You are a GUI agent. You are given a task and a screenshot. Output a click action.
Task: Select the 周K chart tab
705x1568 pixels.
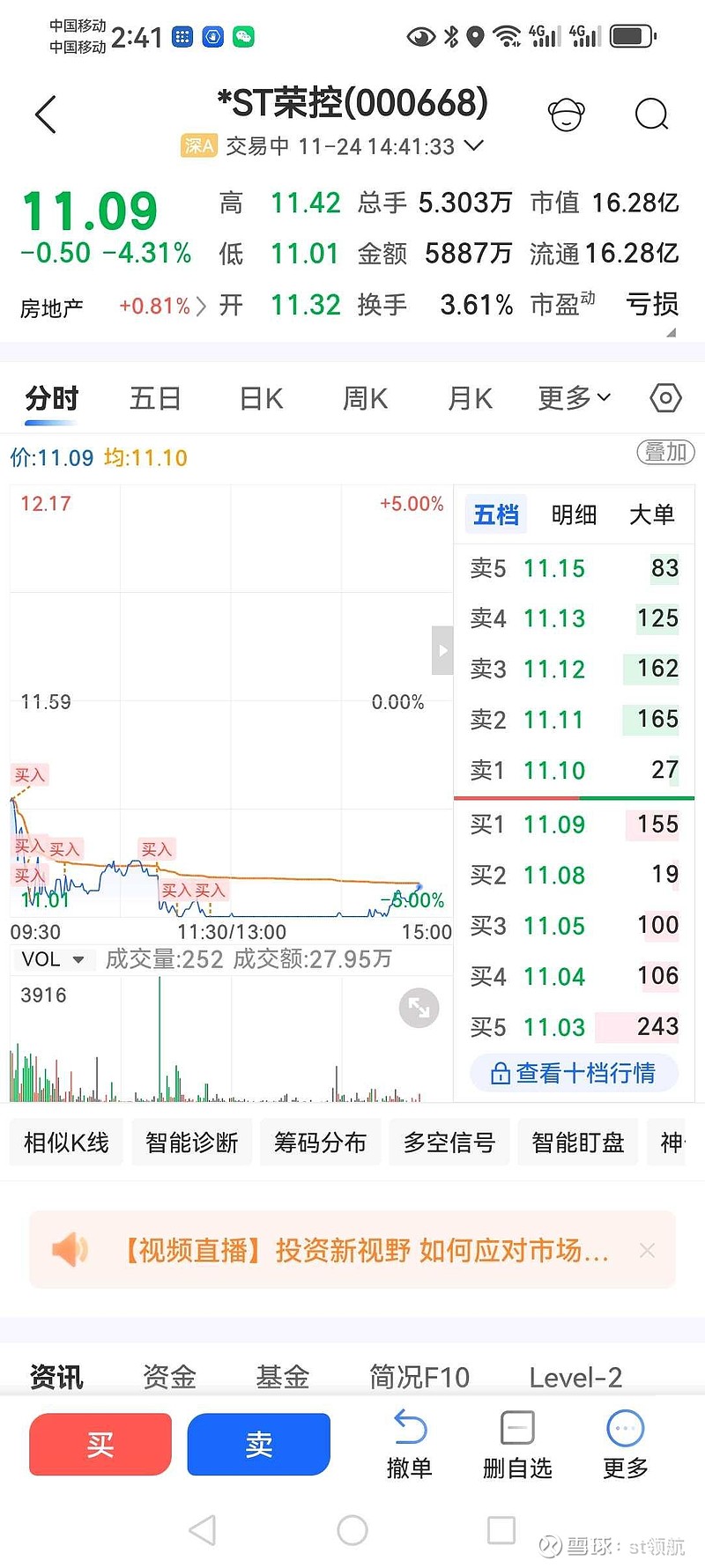point(365,399)
